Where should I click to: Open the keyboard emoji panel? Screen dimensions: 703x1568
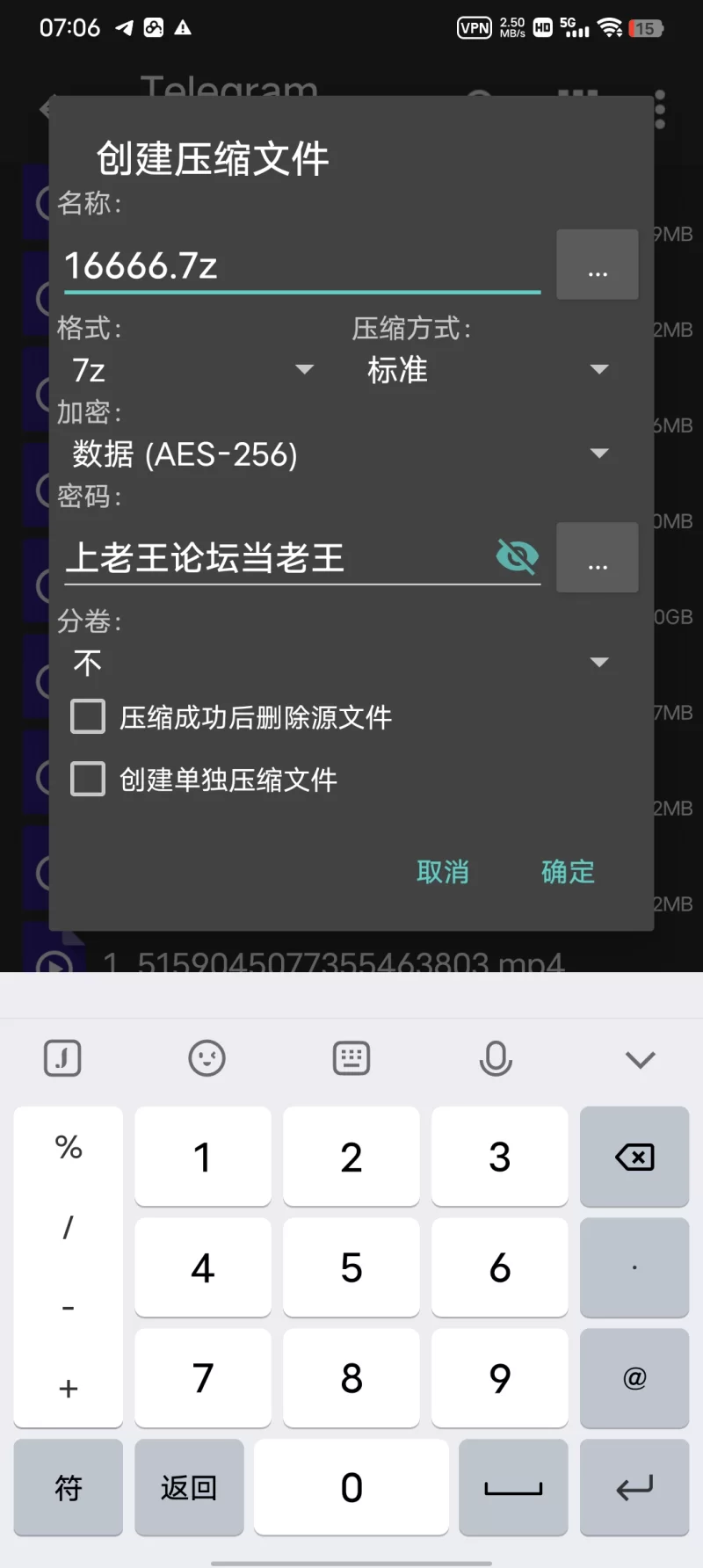tap(207, 1058)
